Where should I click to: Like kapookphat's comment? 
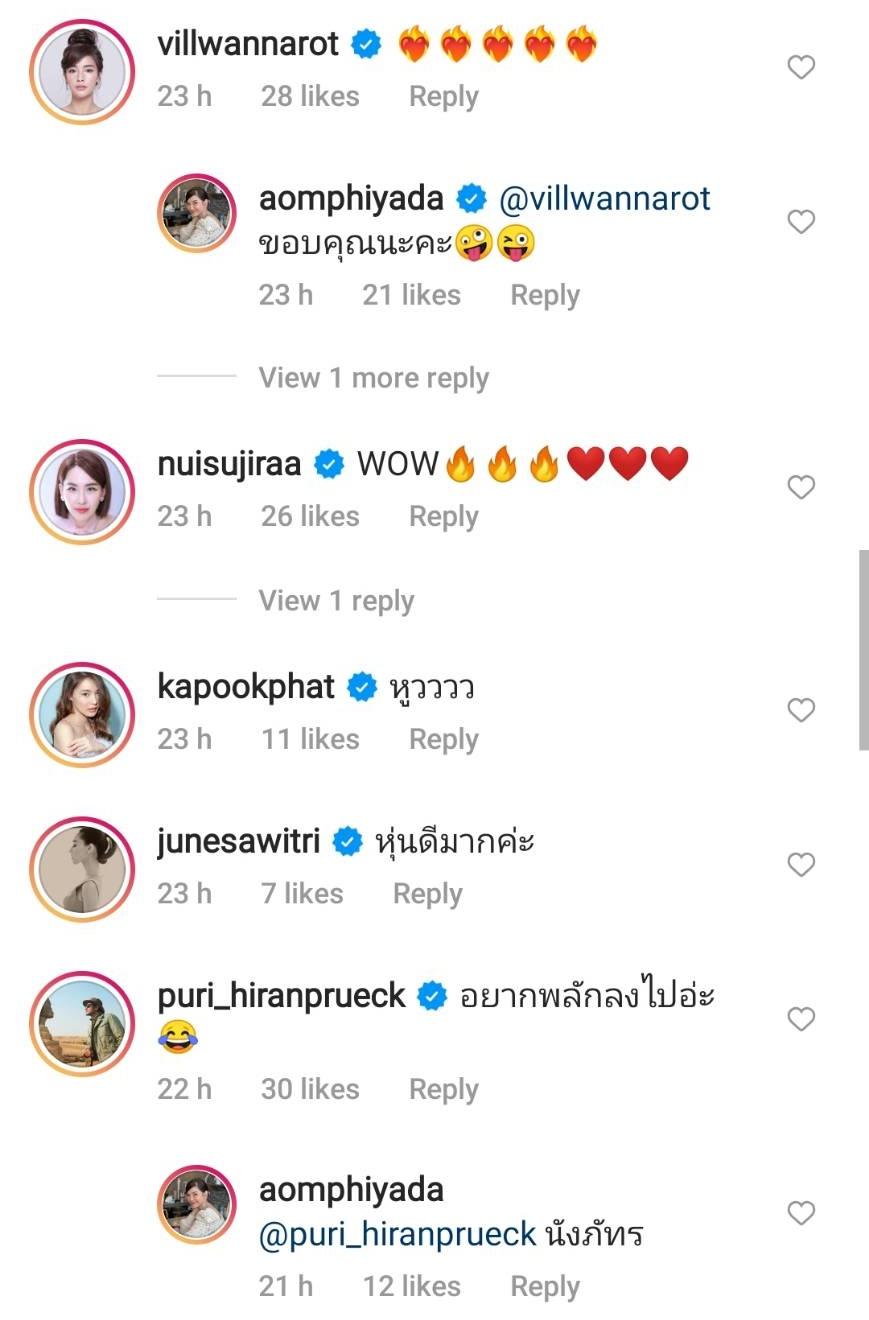[801, 710]
